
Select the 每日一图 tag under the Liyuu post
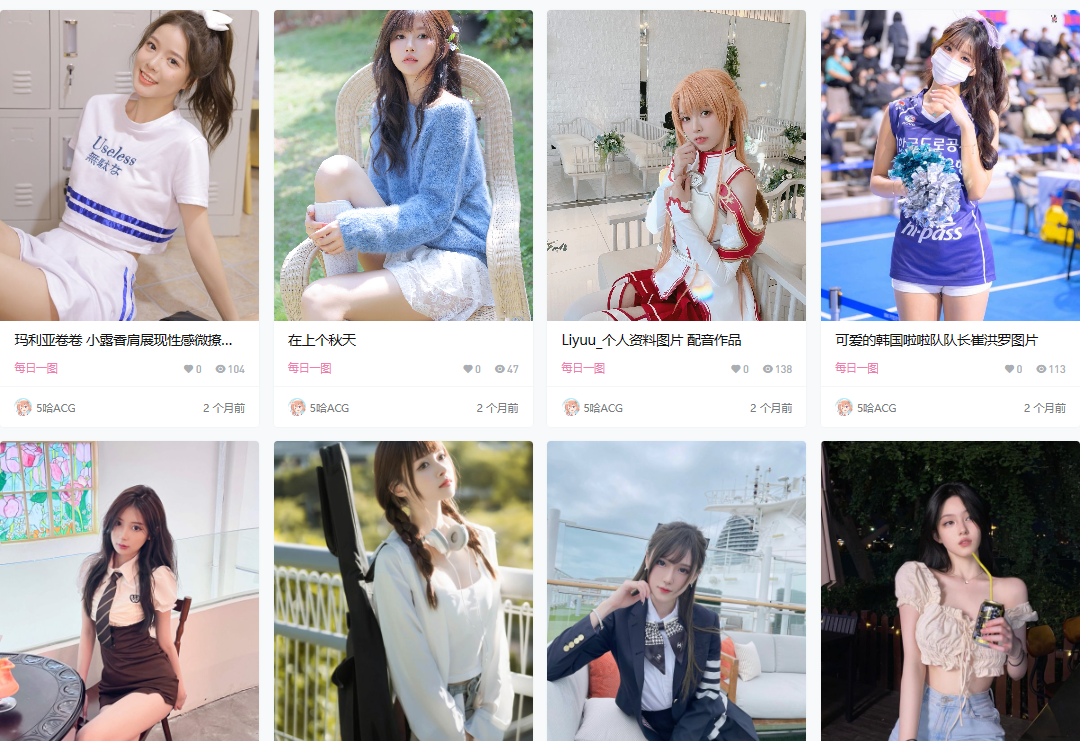[583, 368]
